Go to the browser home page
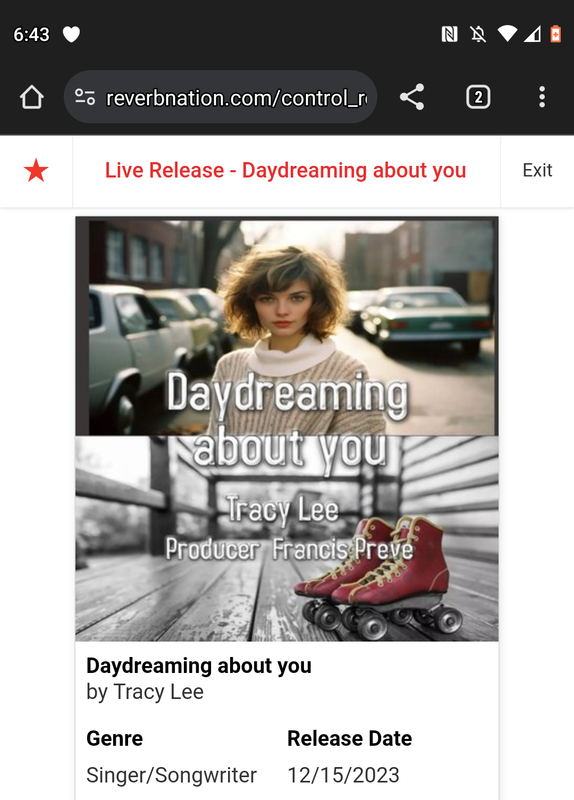 coord(32,97)
